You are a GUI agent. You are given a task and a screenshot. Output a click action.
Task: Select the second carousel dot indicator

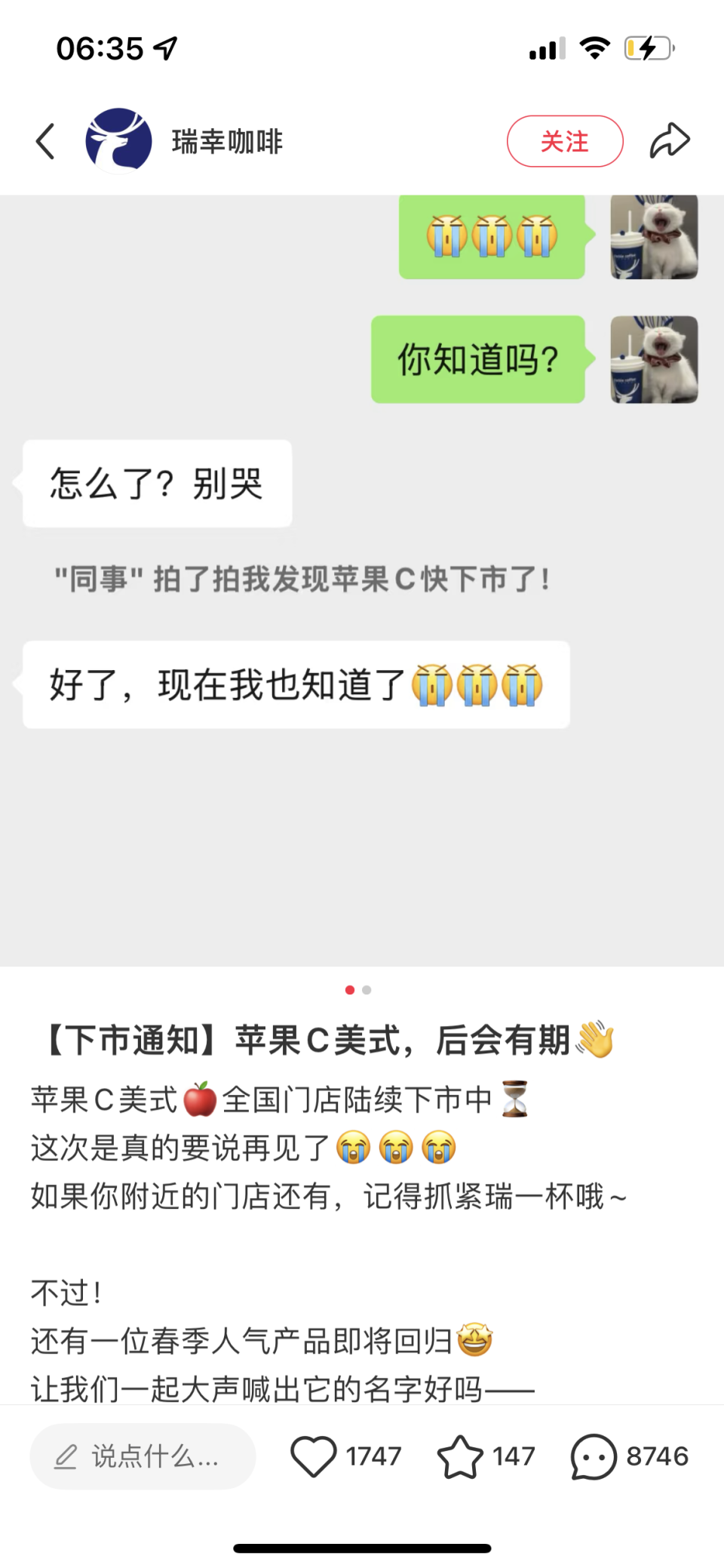point(367,990)
